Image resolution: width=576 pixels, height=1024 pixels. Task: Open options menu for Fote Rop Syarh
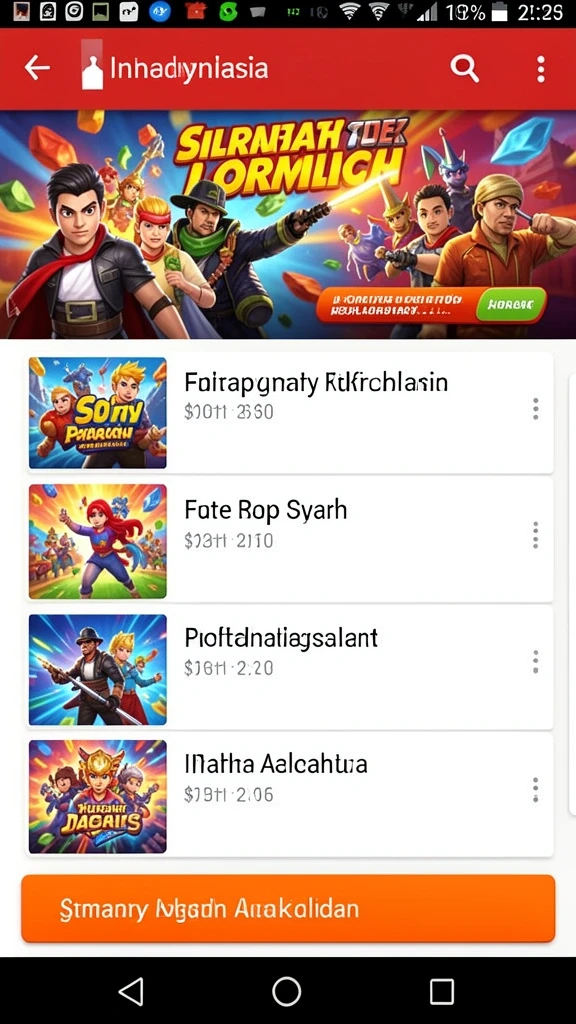[x=536, y=536]
